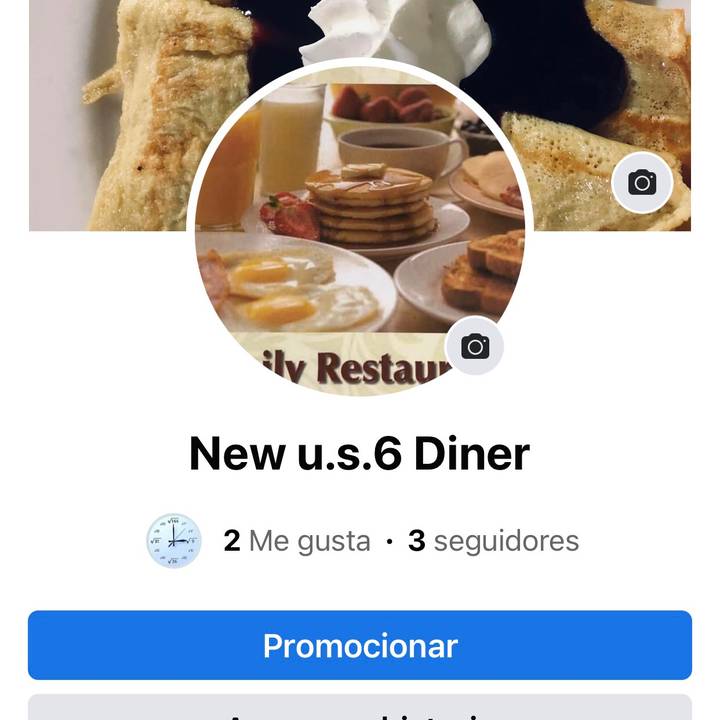Tap the gray button below Promocionar
Image resolution: width=720 pixels, height=720 pixels.
click(x=360, y=708)
